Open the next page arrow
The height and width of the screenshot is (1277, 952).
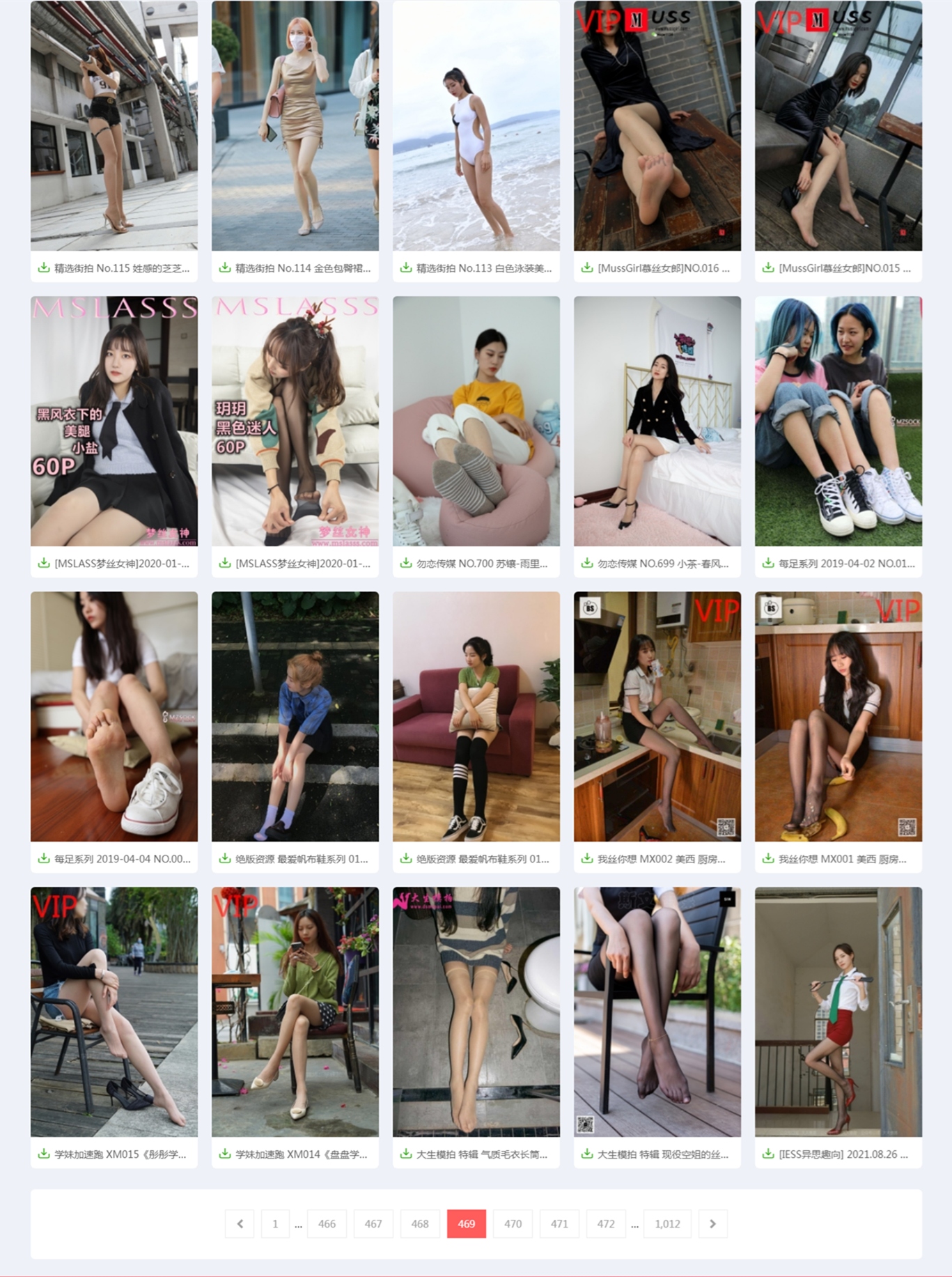pos(712,1223)
